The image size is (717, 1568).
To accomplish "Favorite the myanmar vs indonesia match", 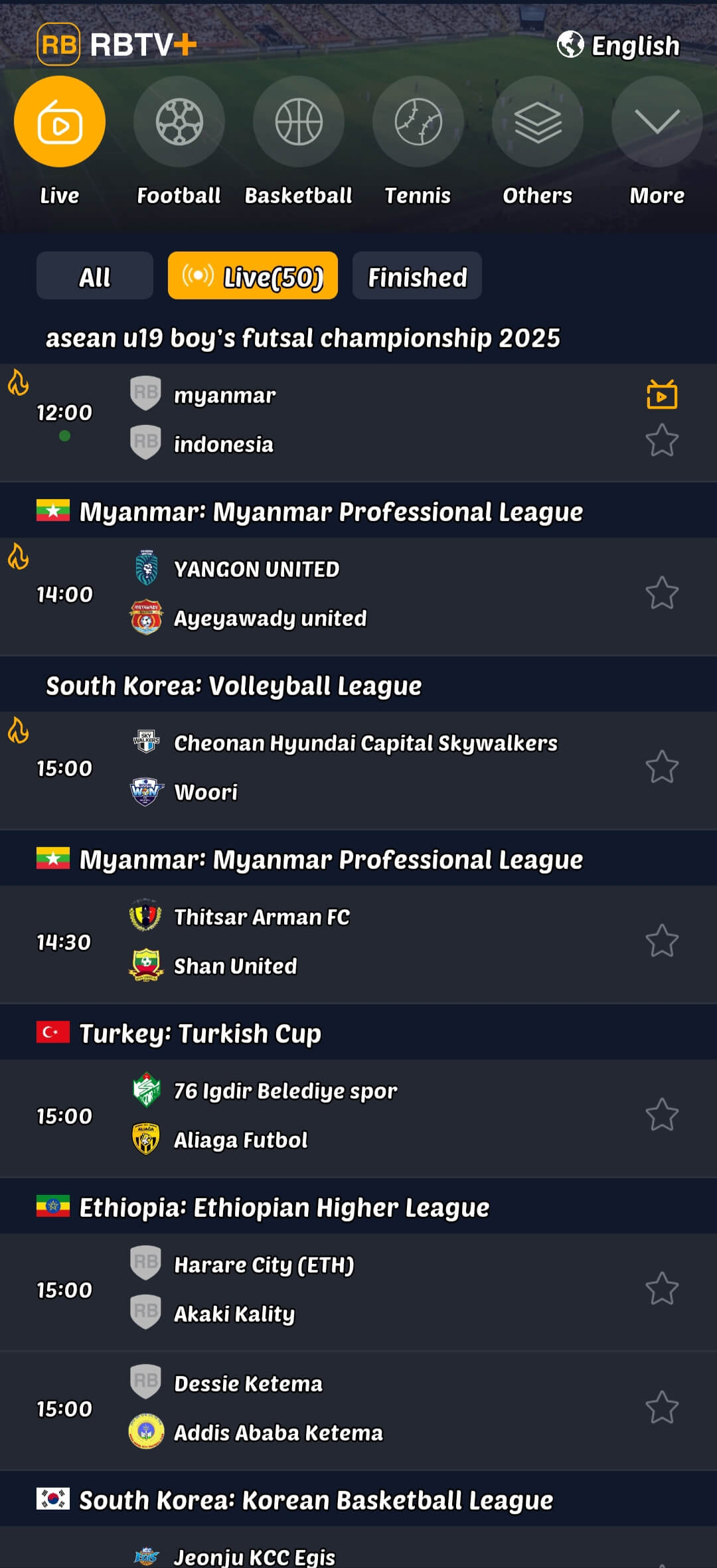I will click(x=662, y=441).
